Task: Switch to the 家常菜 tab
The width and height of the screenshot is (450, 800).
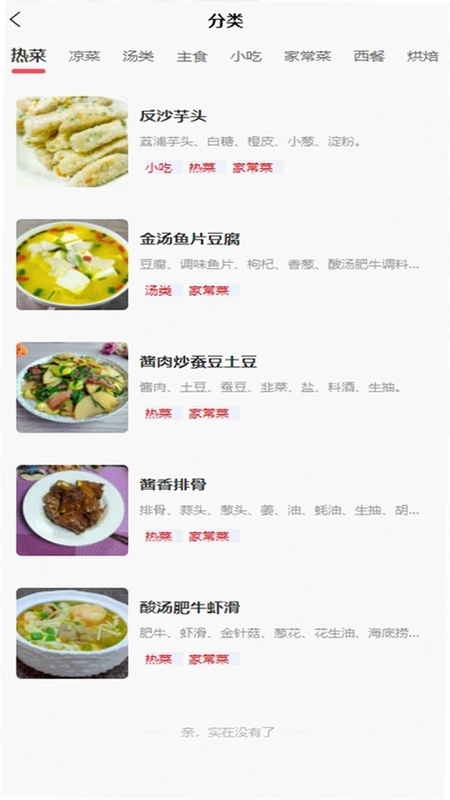Action: click(308, 56)
